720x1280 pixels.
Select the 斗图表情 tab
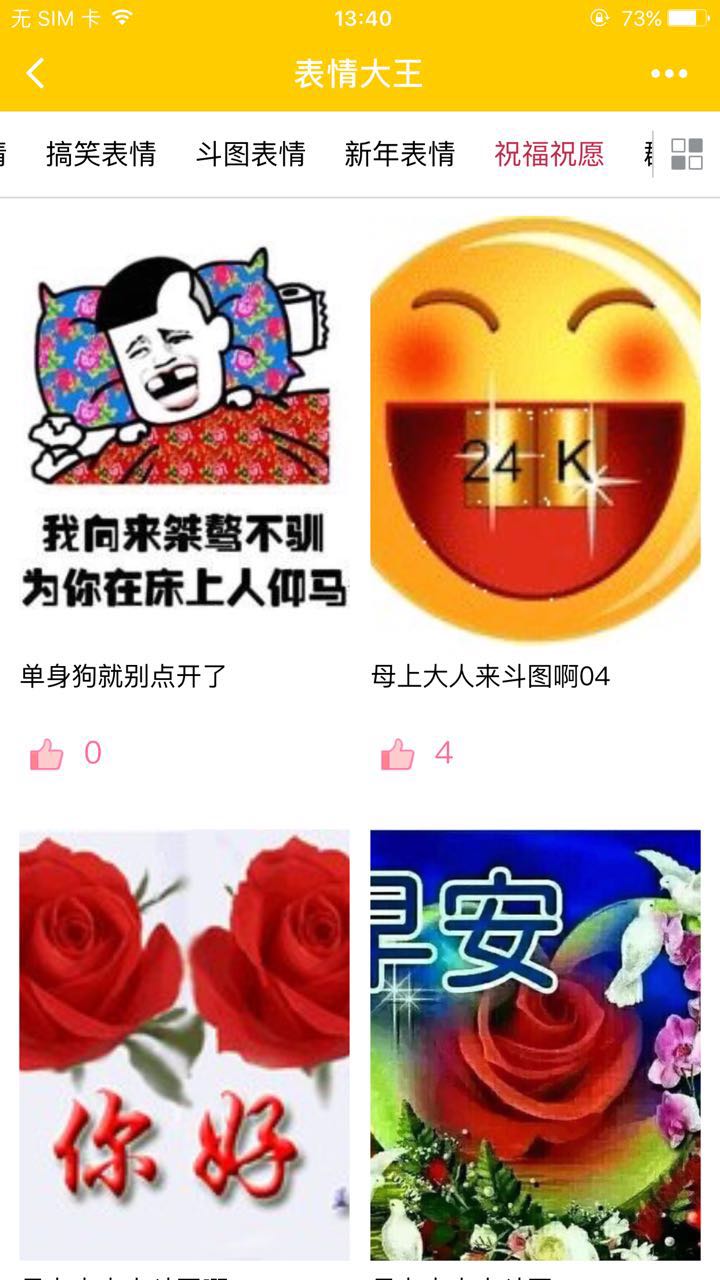pos(250,154)
